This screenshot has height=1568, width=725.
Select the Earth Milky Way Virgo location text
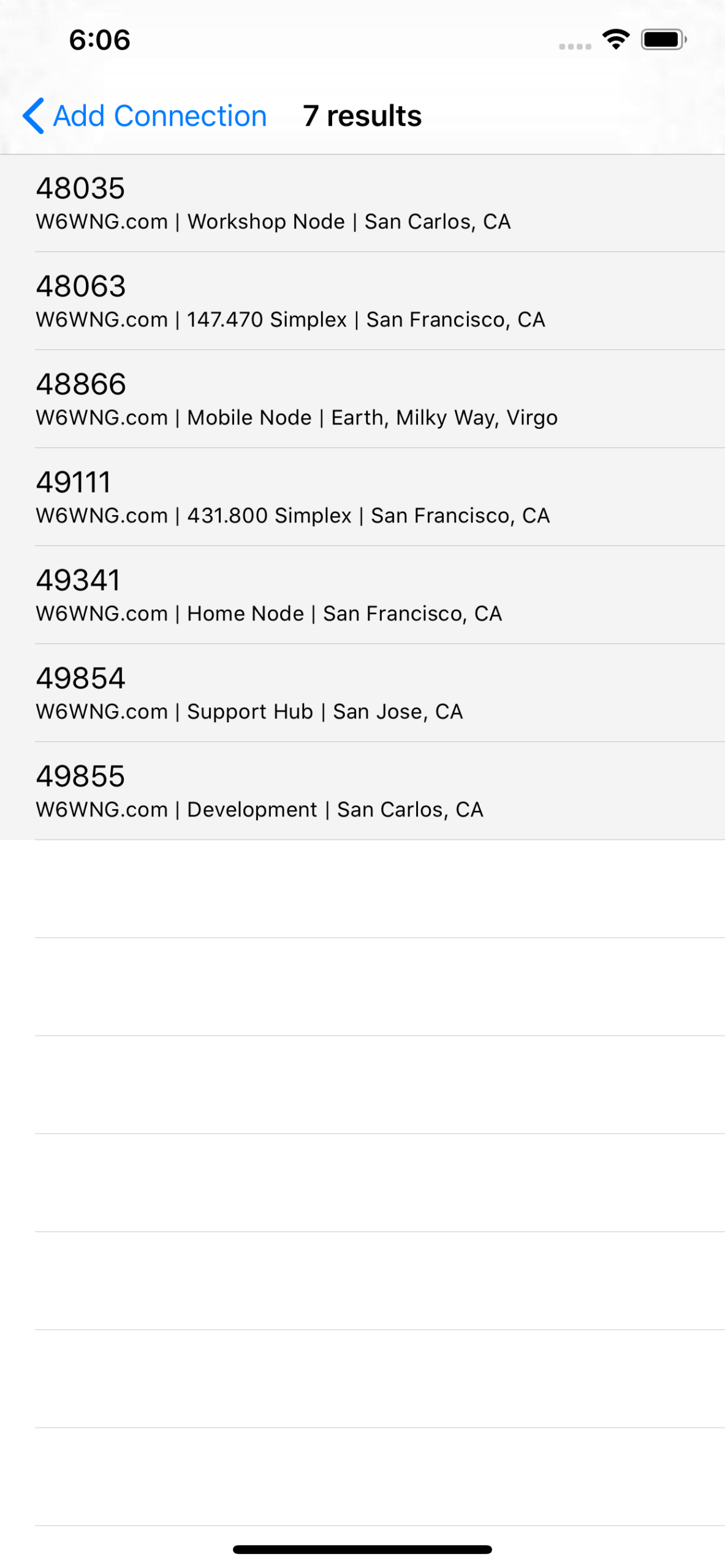click(444, 417)
